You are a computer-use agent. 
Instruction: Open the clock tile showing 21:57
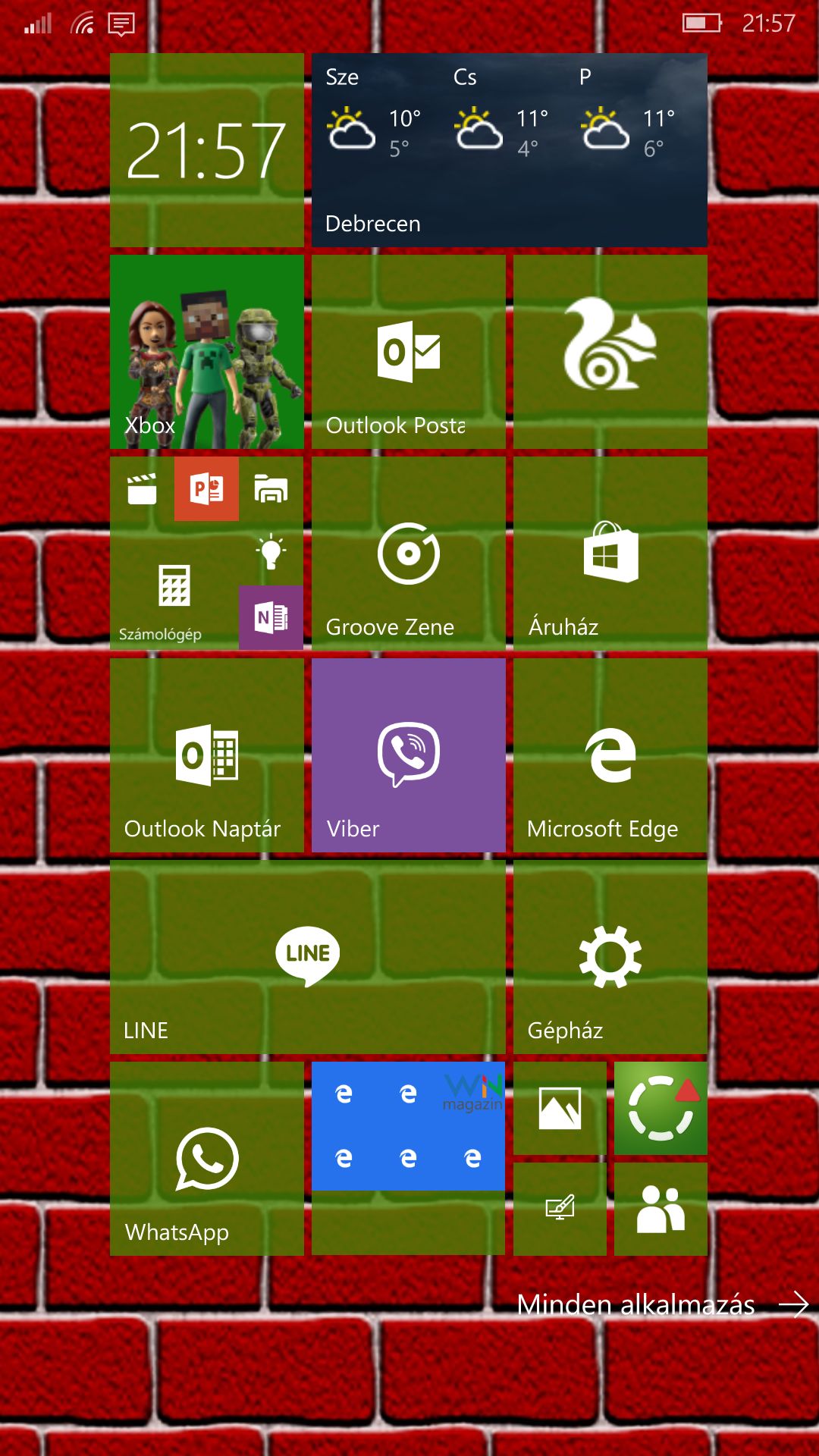click(207, 150)
